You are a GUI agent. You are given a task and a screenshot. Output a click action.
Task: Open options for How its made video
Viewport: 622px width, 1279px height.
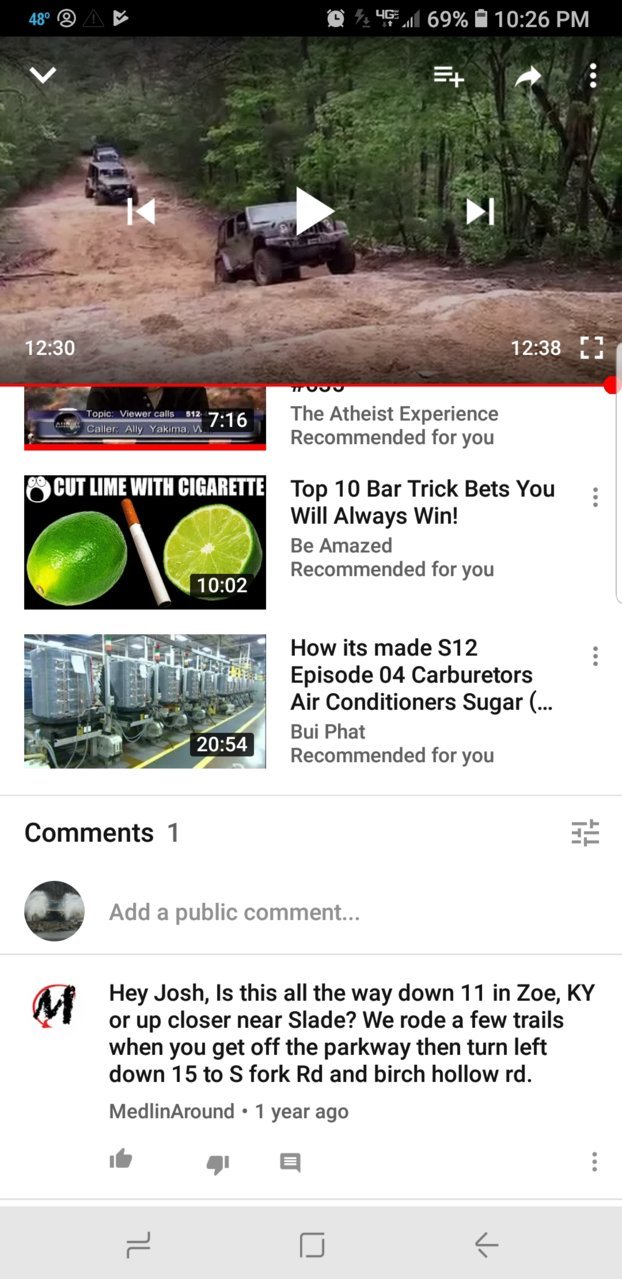pos(595,656)
